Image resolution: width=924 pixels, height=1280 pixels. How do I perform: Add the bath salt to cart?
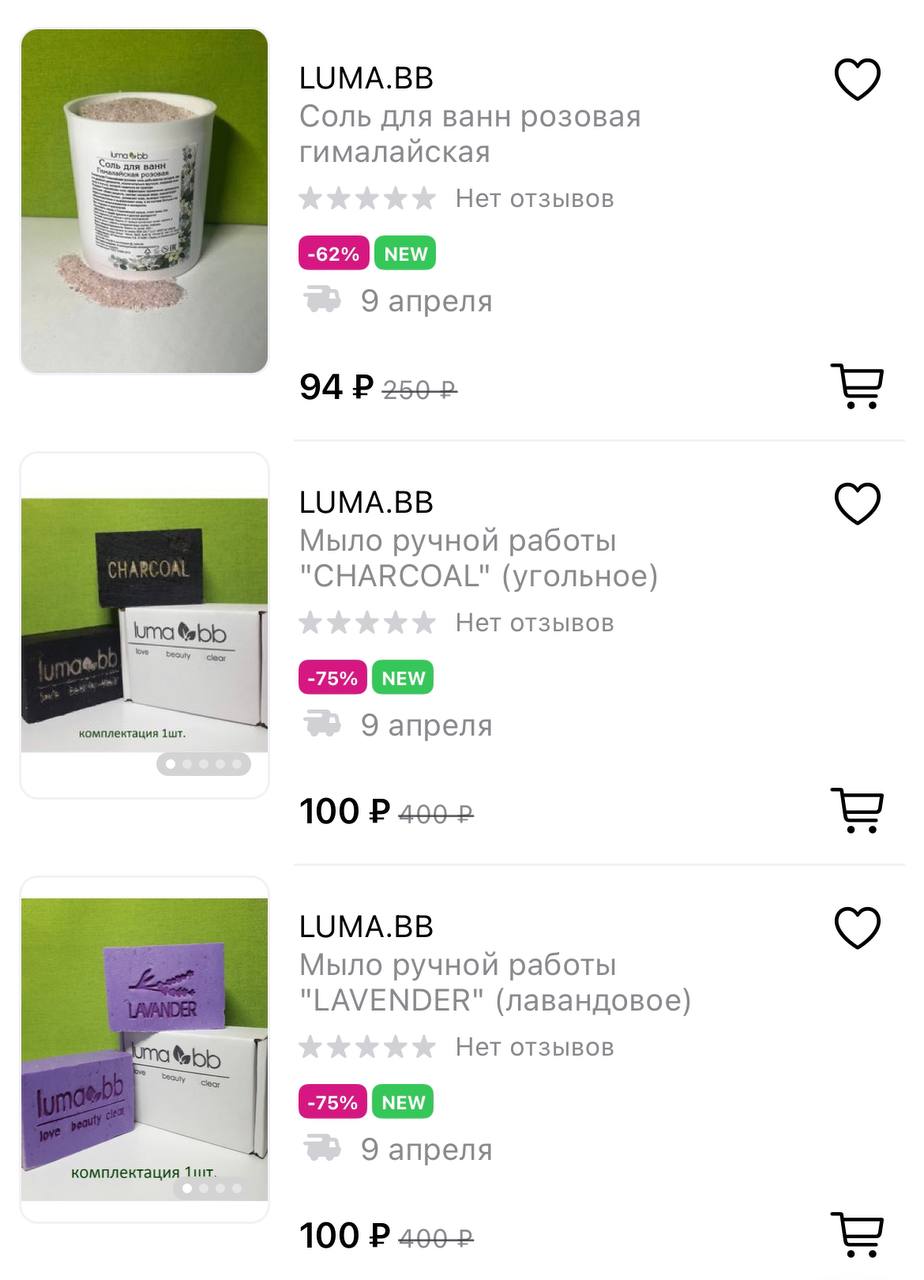click(x=857, y=386)
